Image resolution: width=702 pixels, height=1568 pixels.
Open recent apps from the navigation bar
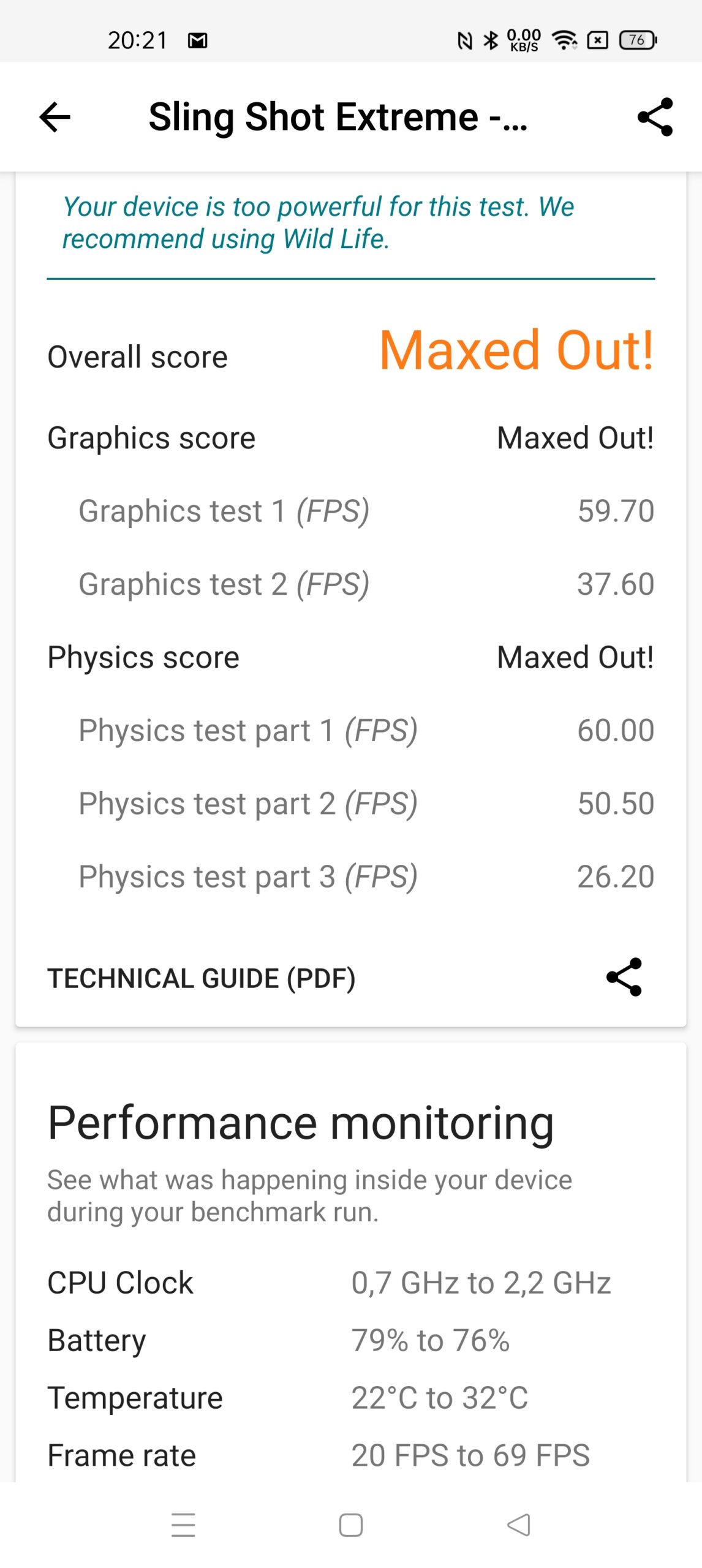click(x=183, y=1525)
